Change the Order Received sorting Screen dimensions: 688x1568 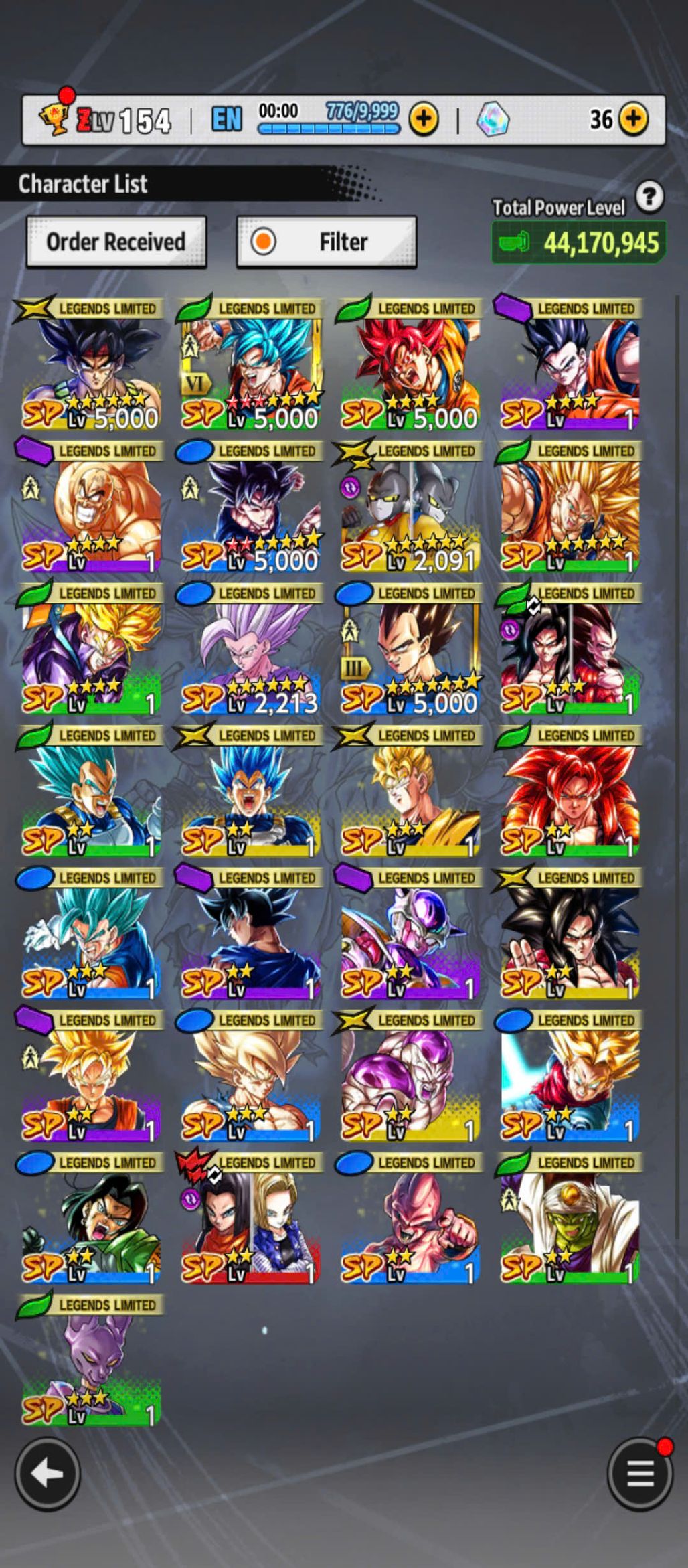tap(116, 242)
